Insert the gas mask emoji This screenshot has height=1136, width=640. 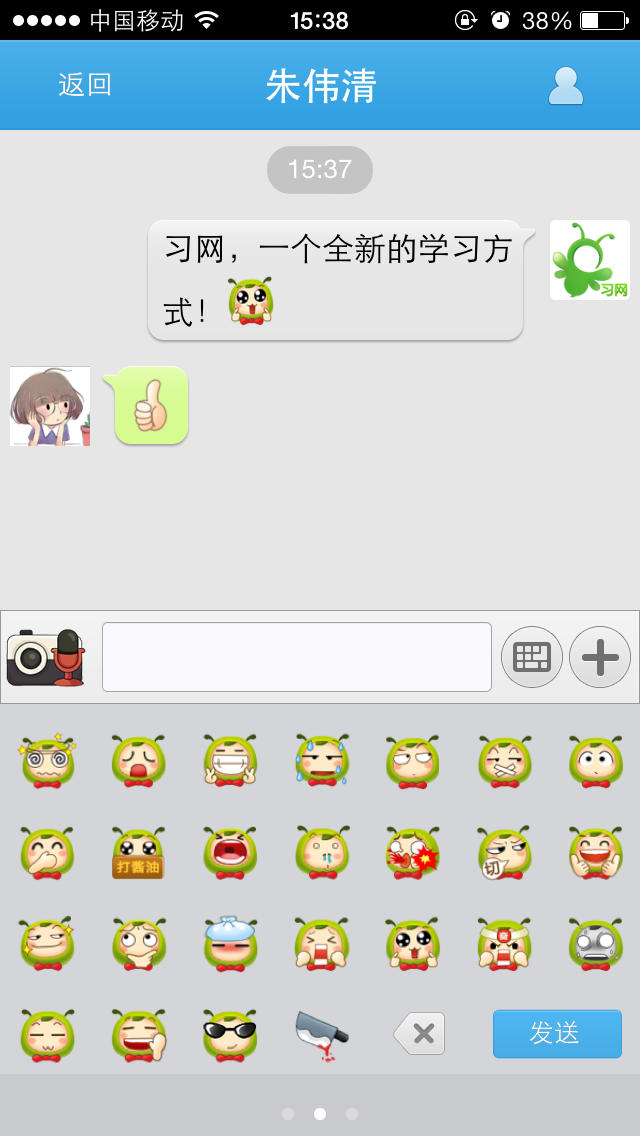point(595,944)
